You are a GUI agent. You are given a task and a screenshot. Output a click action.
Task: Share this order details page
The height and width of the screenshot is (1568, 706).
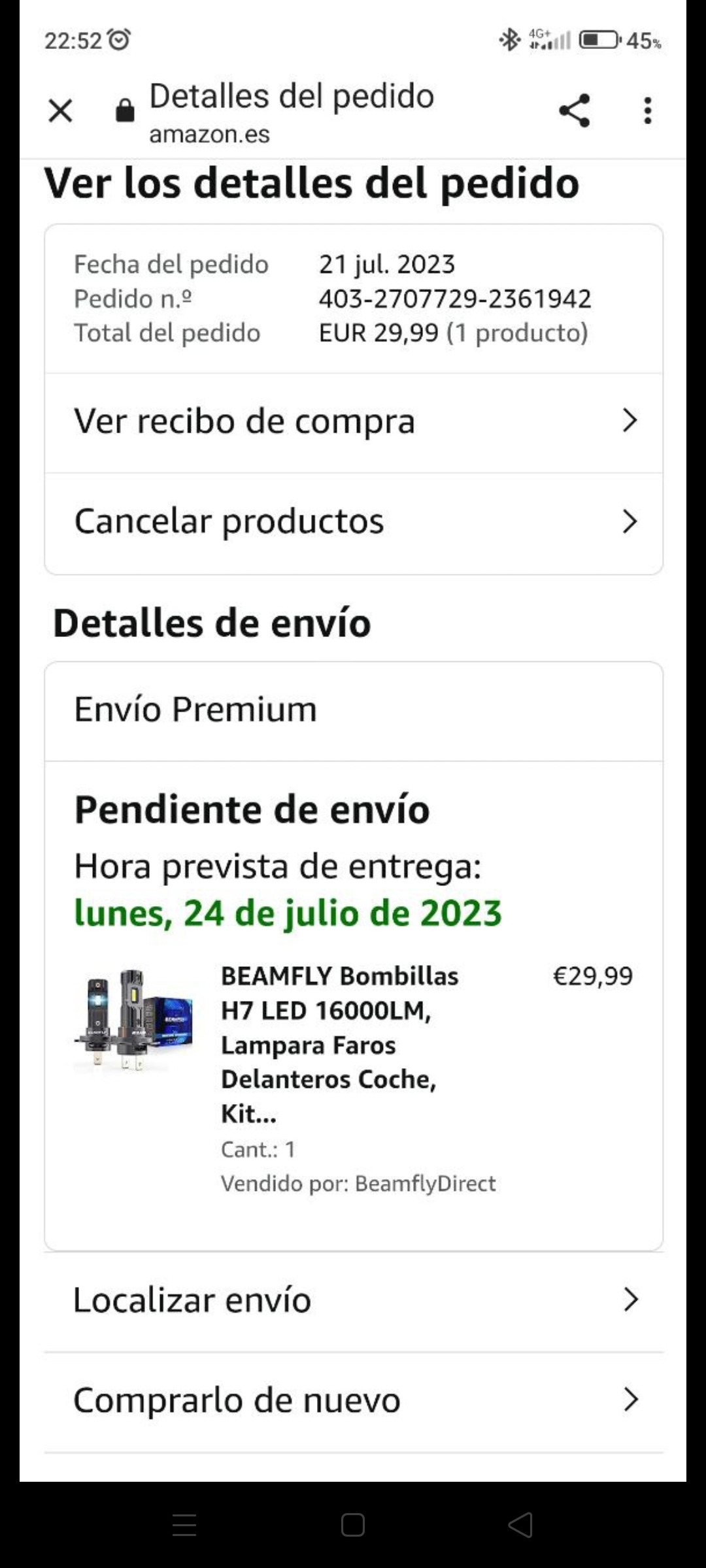tap(575, 110)
